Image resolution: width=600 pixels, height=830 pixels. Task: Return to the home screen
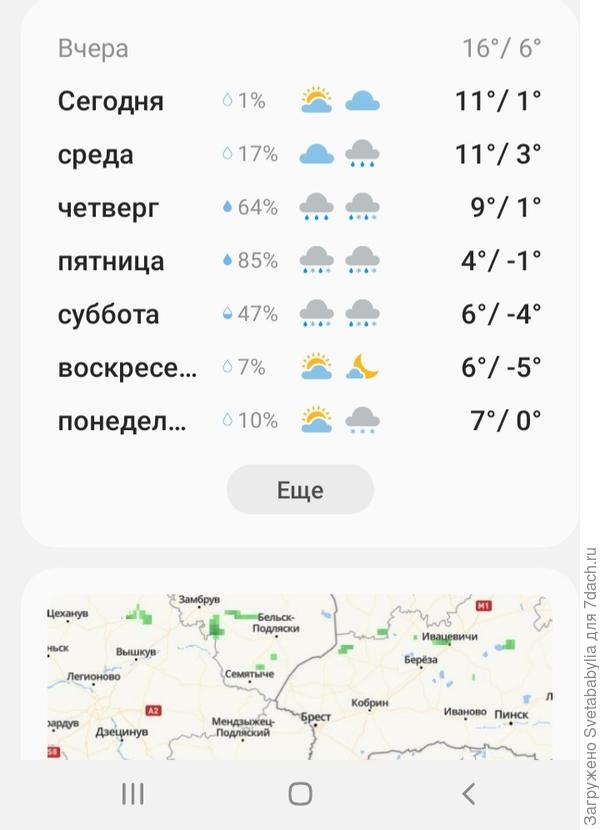(x=300, y=794)
